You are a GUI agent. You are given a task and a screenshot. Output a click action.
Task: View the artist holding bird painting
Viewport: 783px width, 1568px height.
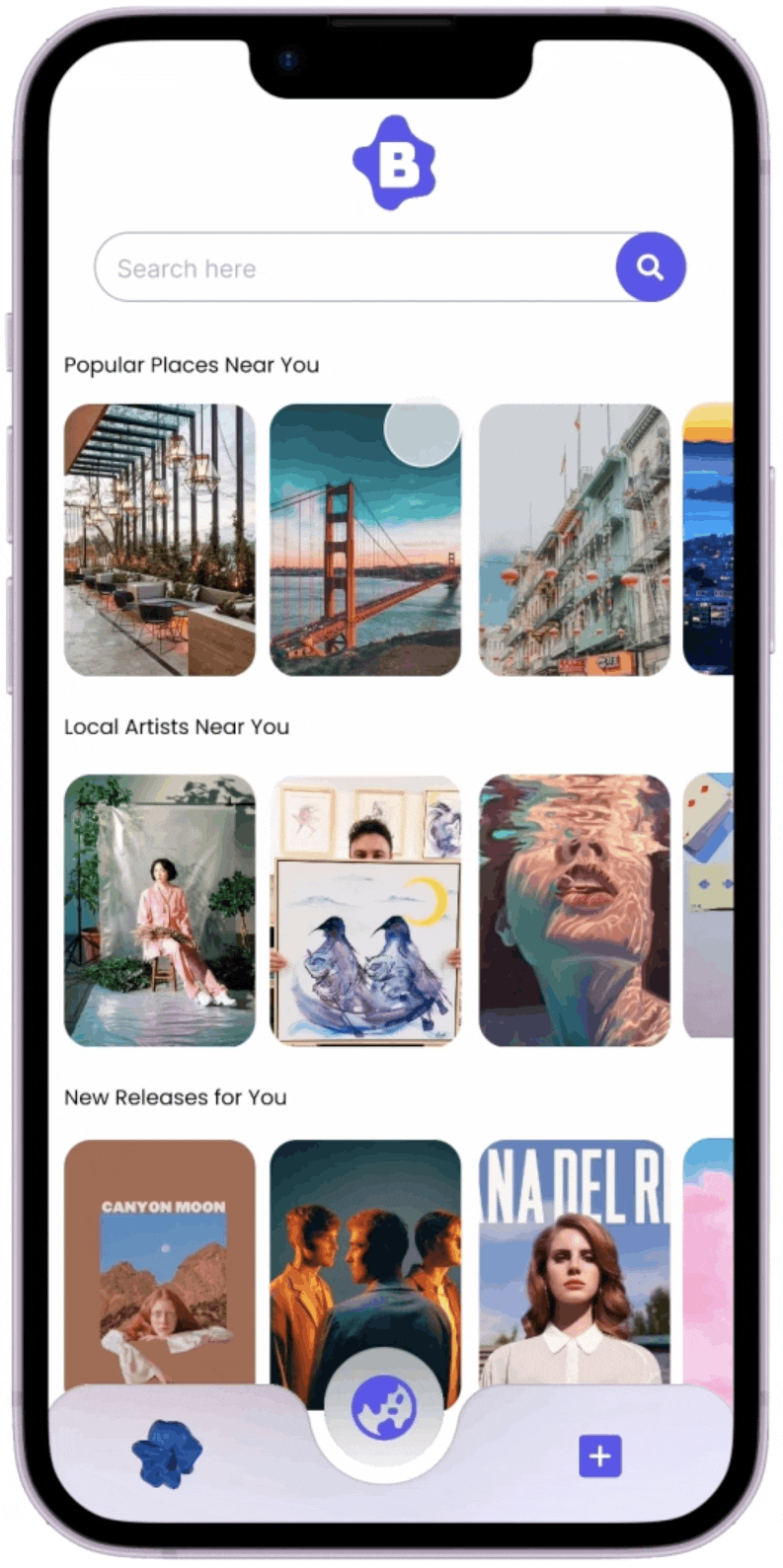point(365,910)
